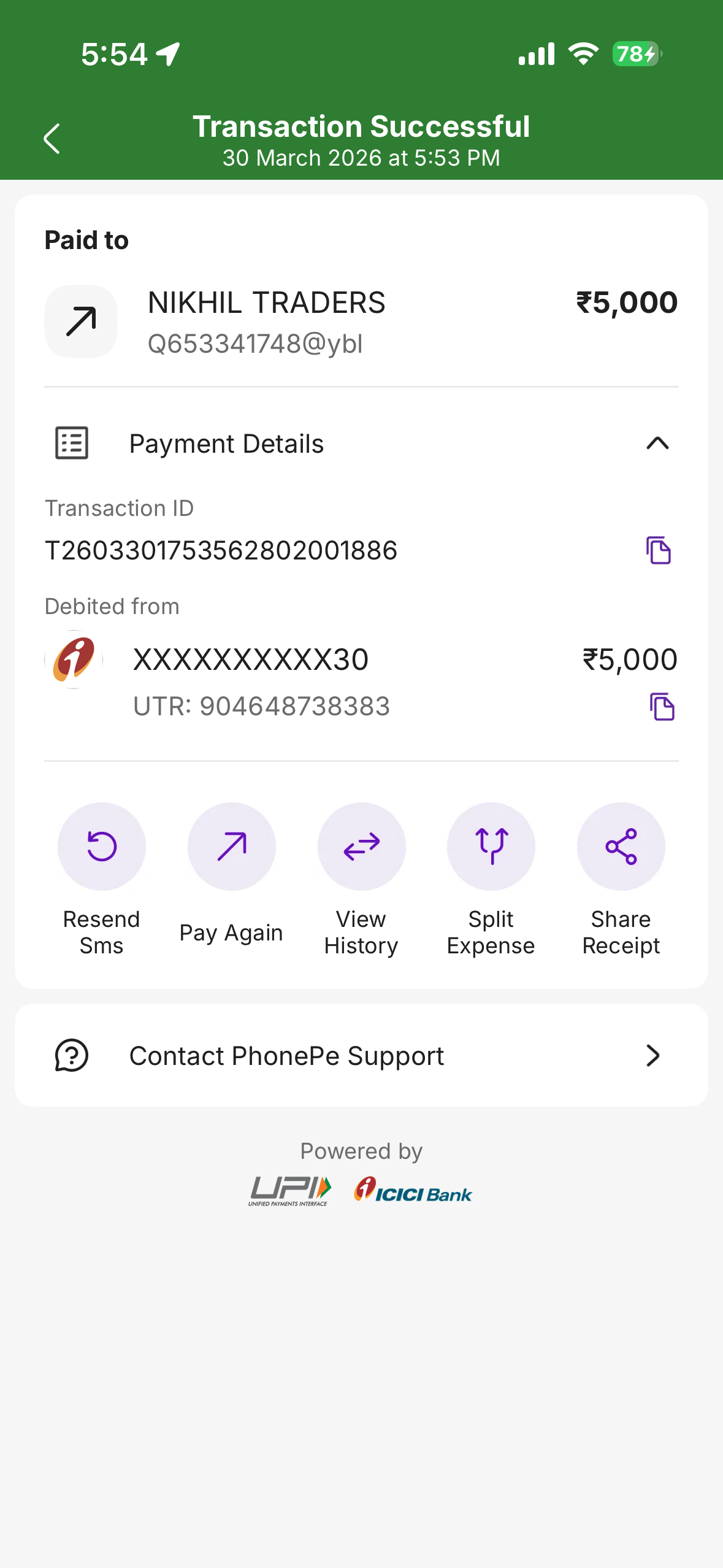The width and height of the screenshot is (723, 1568).
Task: Collapse the Payment Details section
Action: (657, 443)
